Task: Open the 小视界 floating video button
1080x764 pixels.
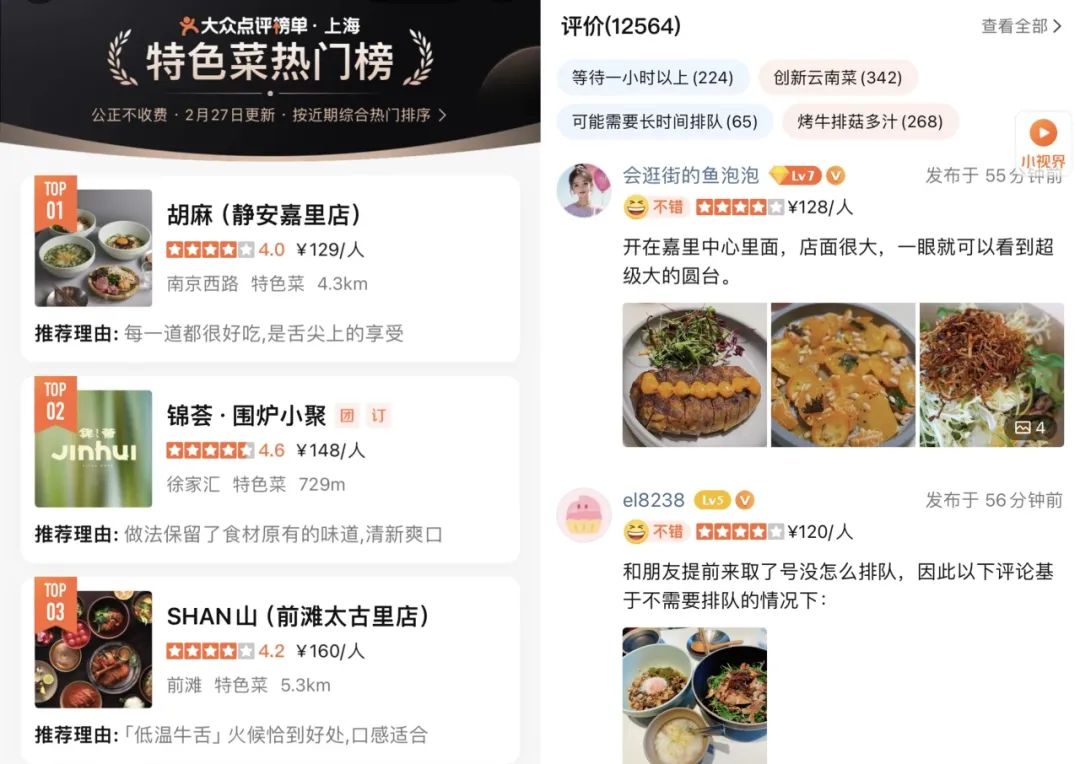Action: 1042,143
